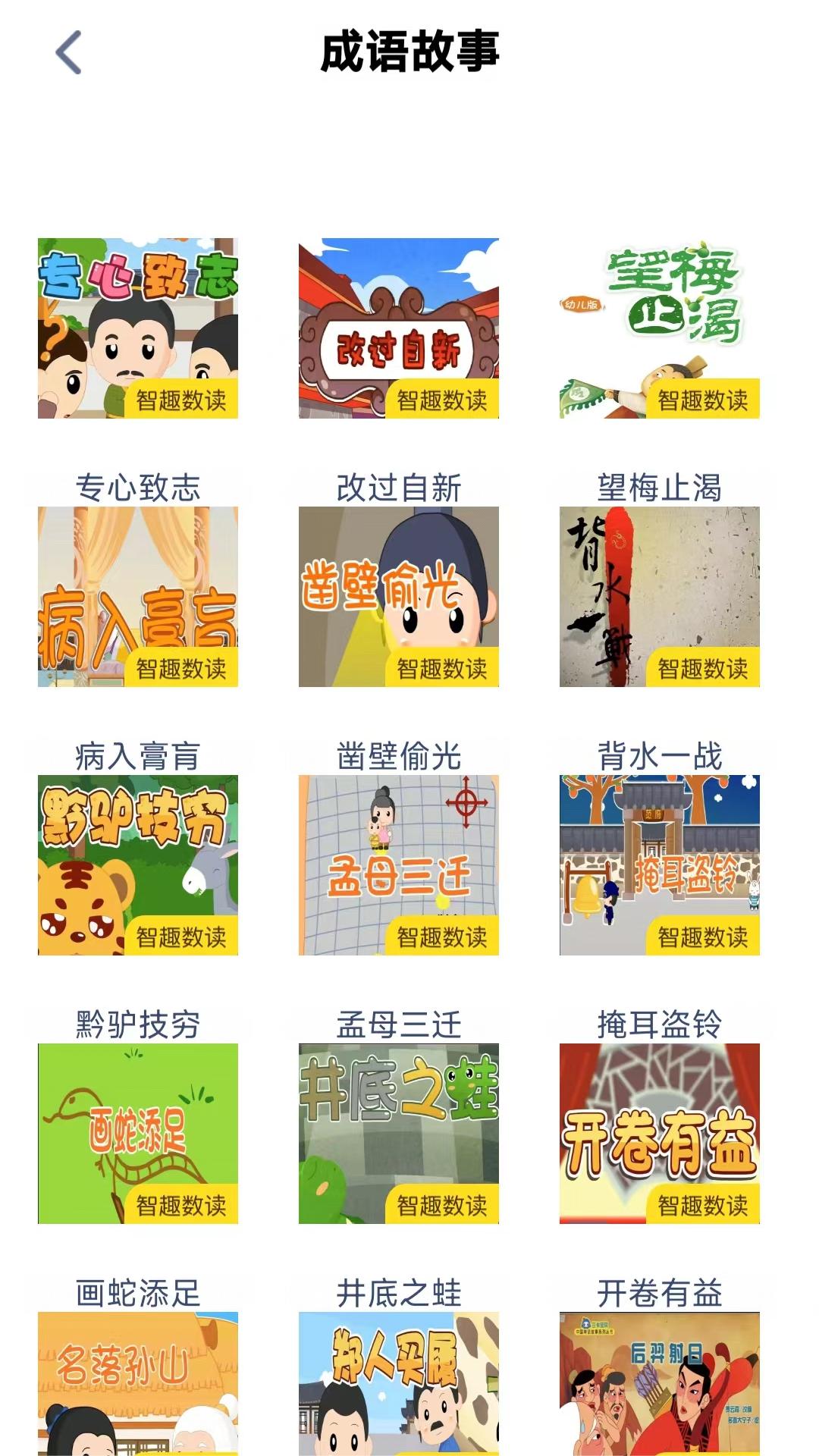The image size is (819, 1456).
Task: Open the 黔驴技穷 story tile
Action: coord(138,865)
